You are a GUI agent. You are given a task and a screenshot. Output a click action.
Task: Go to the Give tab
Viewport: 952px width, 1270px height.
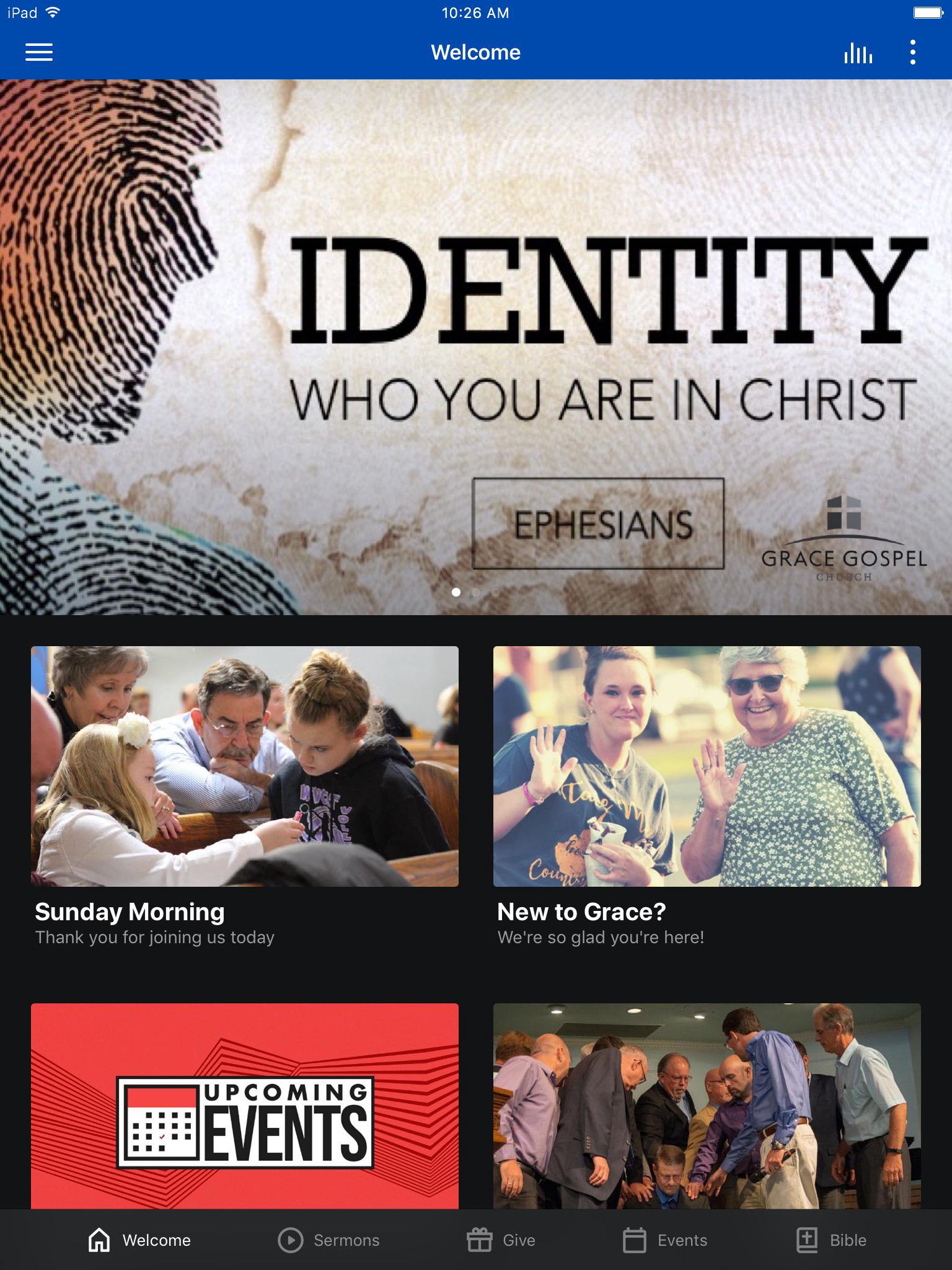coord(501,1240)
